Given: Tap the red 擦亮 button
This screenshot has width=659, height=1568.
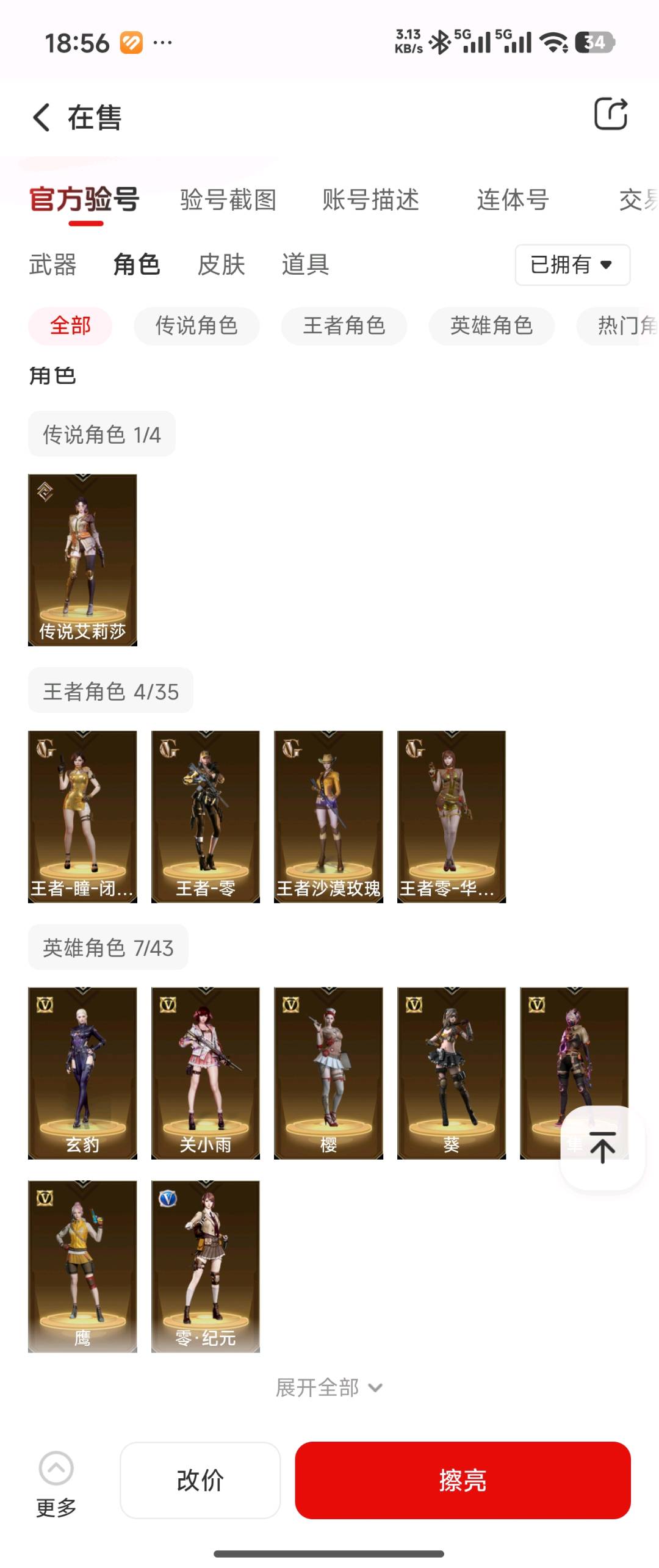Looking at the screenshot, I should (x=463, y=1480).
